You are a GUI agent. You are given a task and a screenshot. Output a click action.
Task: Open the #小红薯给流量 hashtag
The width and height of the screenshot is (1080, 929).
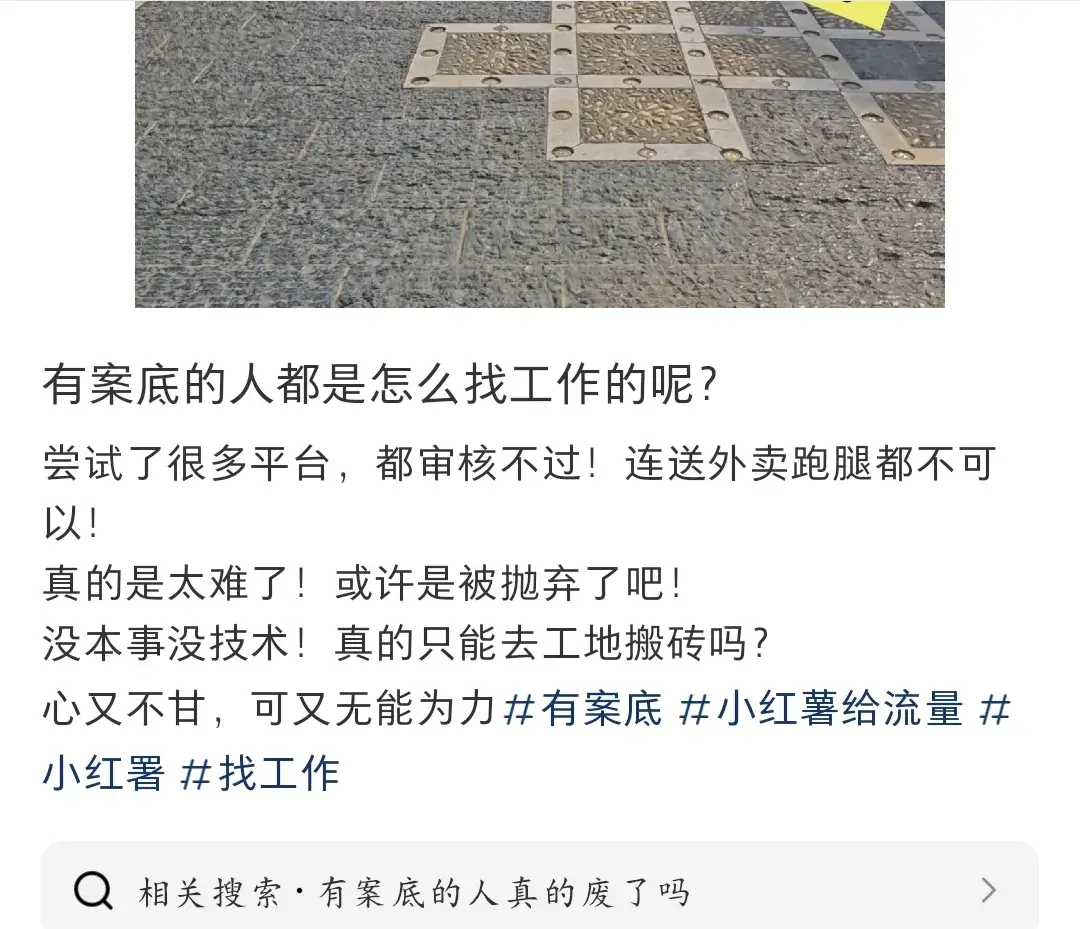coord(820,710)
